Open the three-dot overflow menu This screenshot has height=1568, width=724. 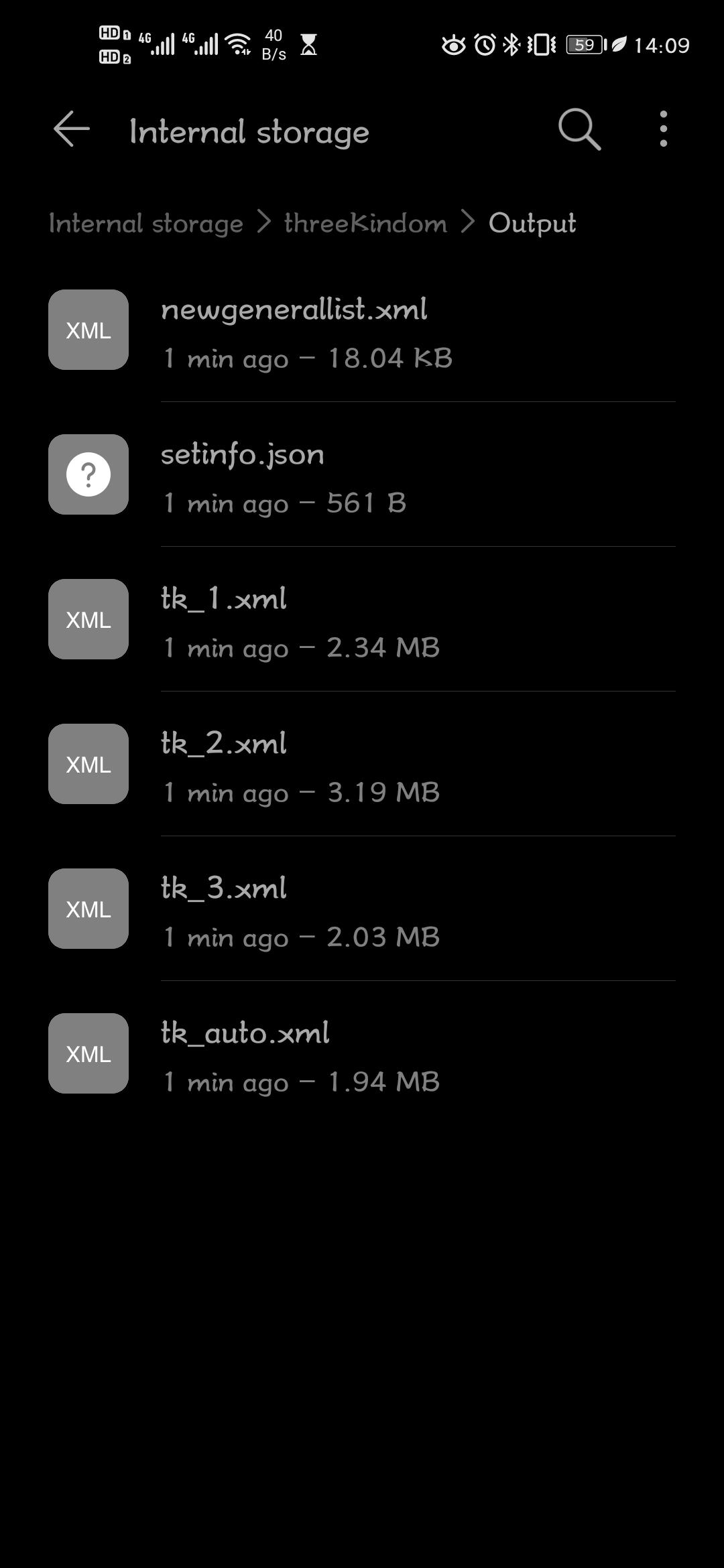pyautogui.click(x=663, y=129)
